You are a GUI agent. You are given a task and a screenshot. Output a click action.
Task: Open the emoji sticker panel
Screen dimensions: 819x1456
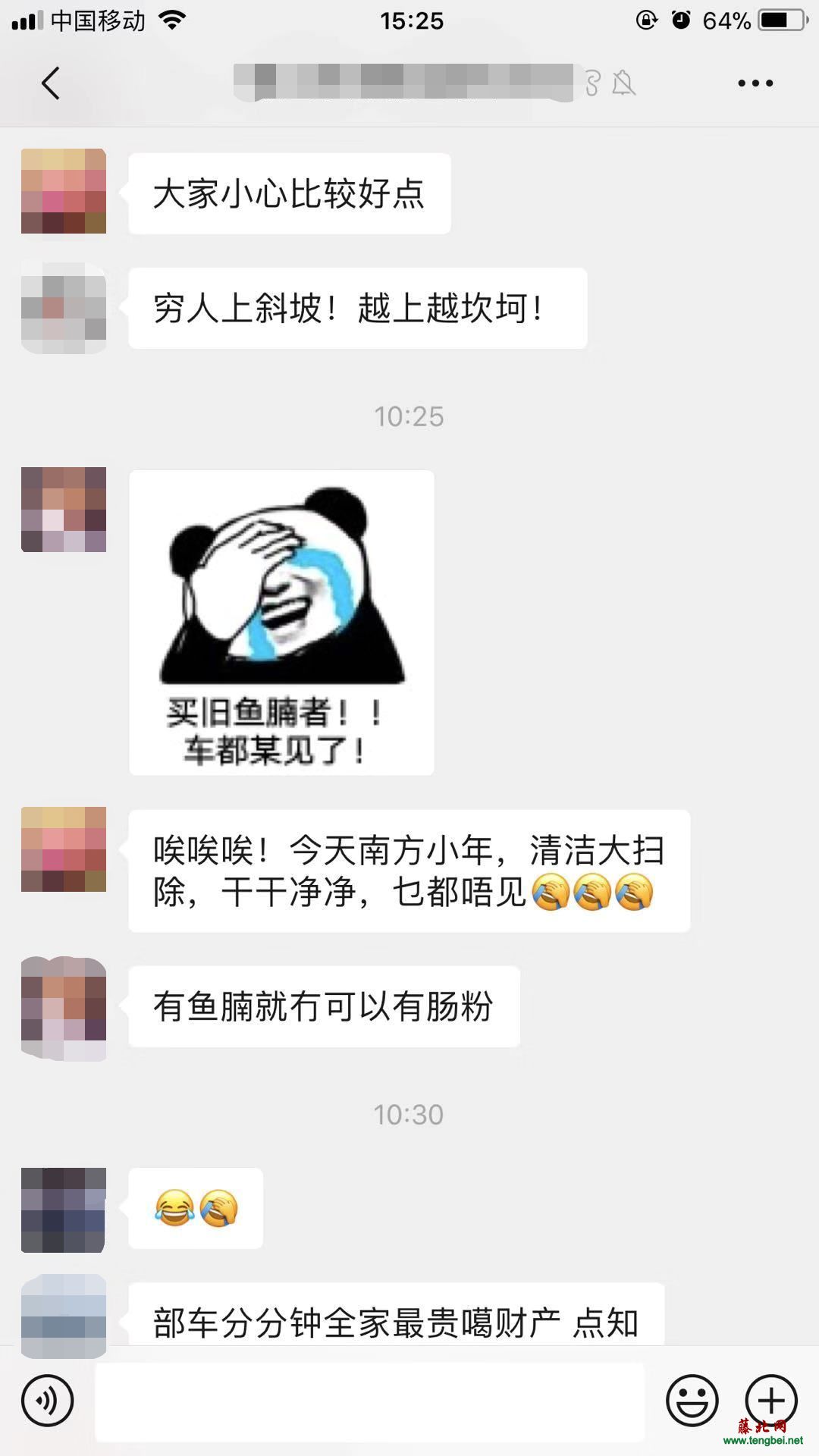[x=692, y=1401]
